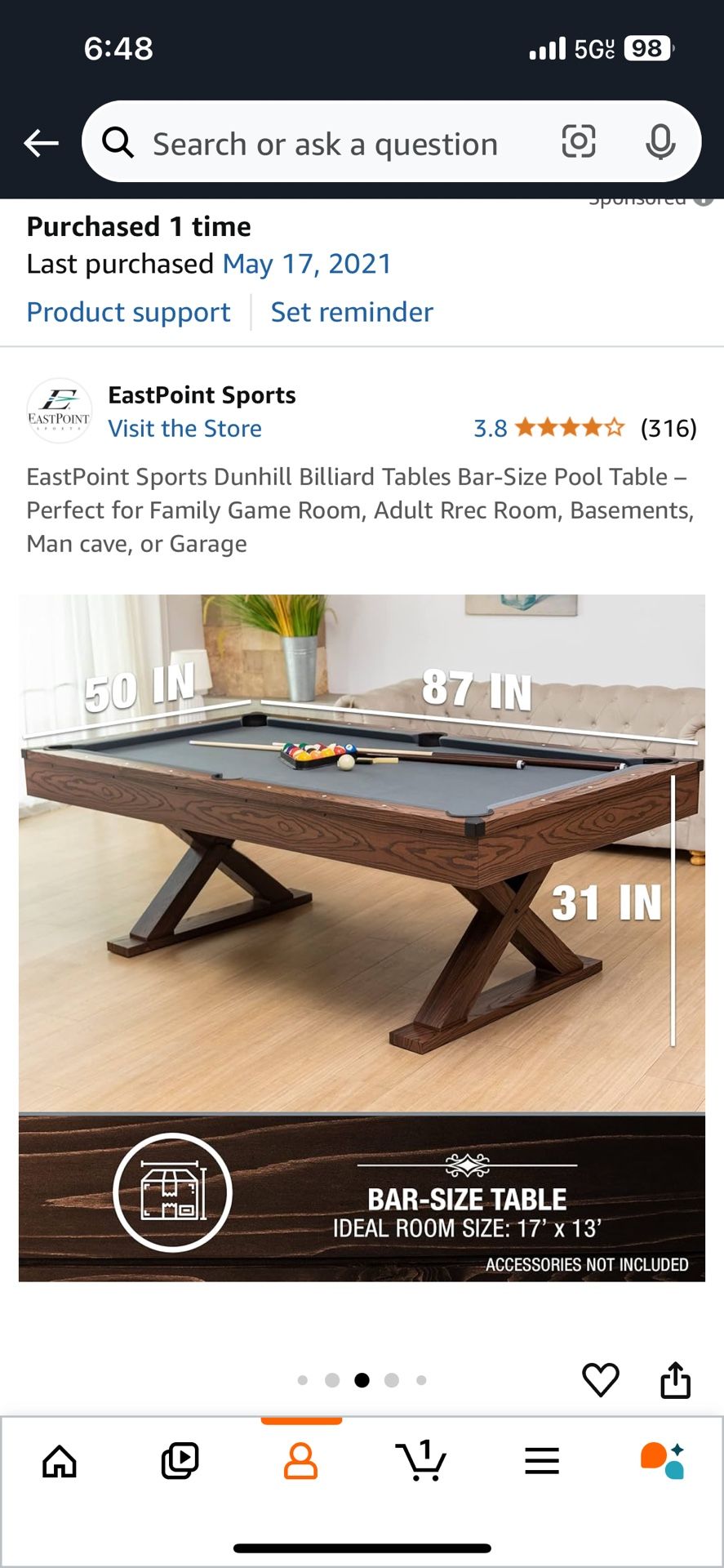
Task: Select Product support option
Action: click(127, 311)
